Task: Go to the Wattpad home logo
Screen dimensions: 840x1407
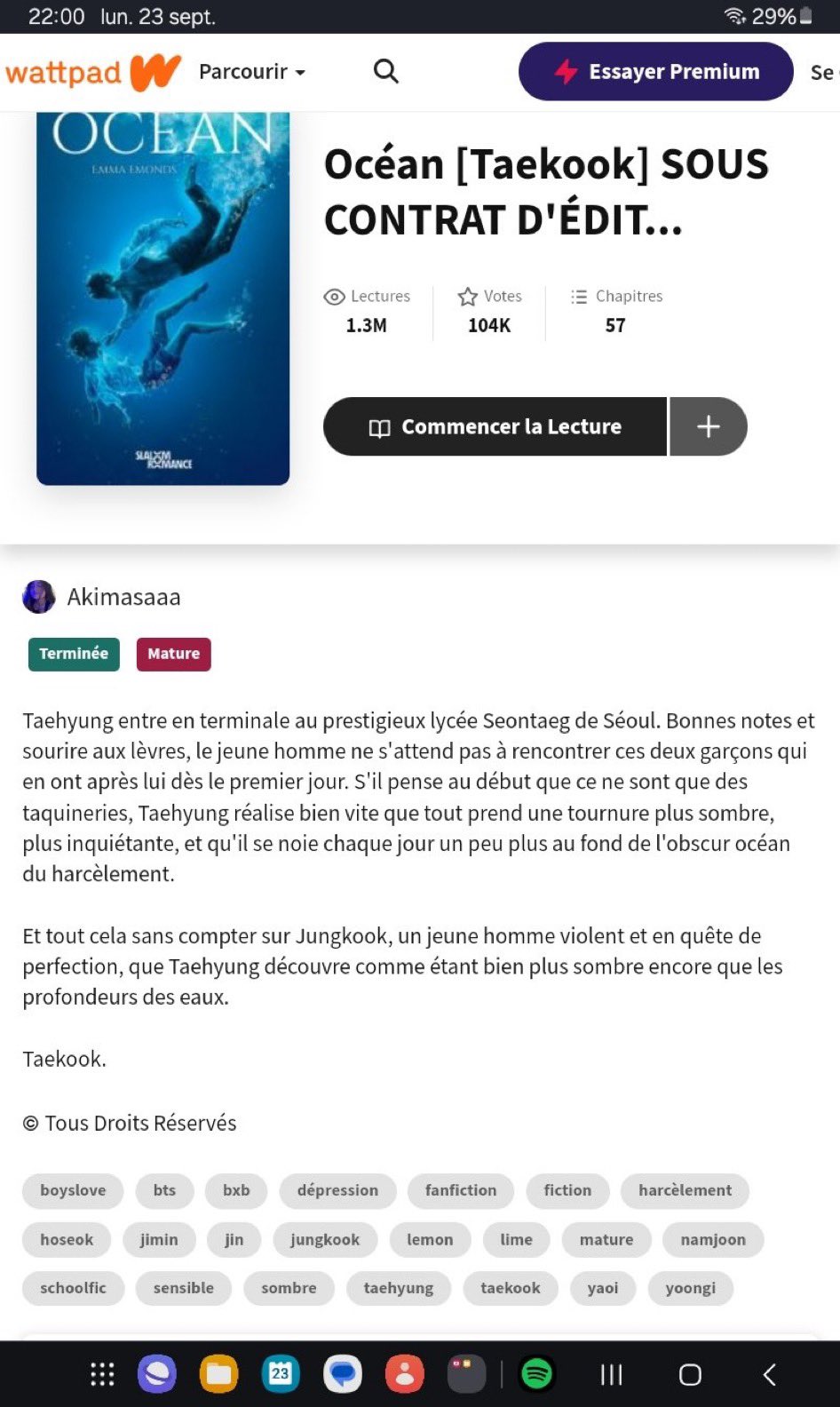Action: (92, 71)
